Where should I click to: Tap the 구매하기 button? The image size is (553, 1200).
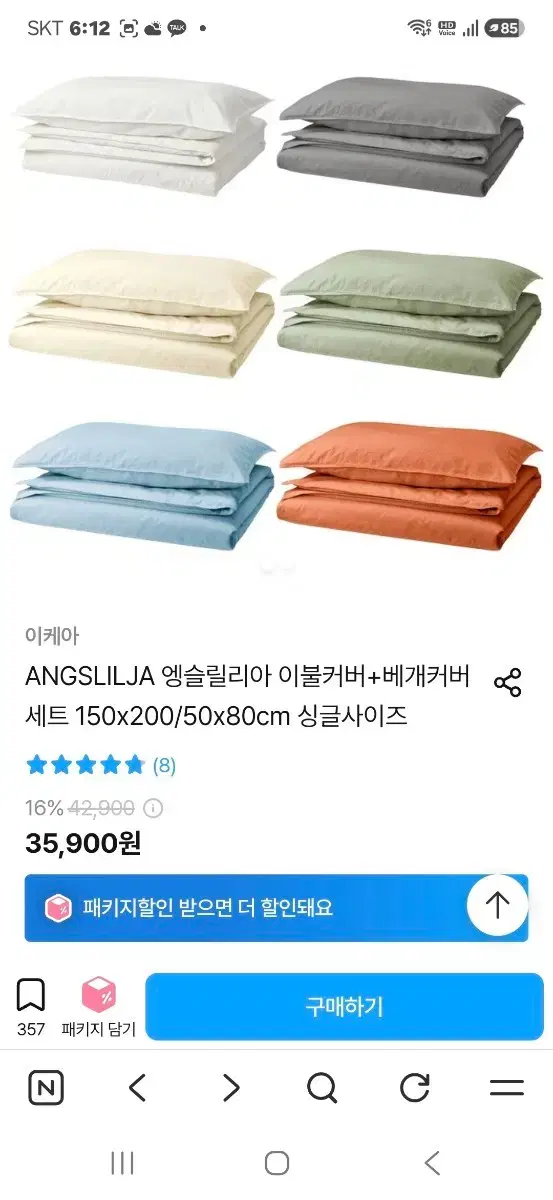coord(344,1007)
